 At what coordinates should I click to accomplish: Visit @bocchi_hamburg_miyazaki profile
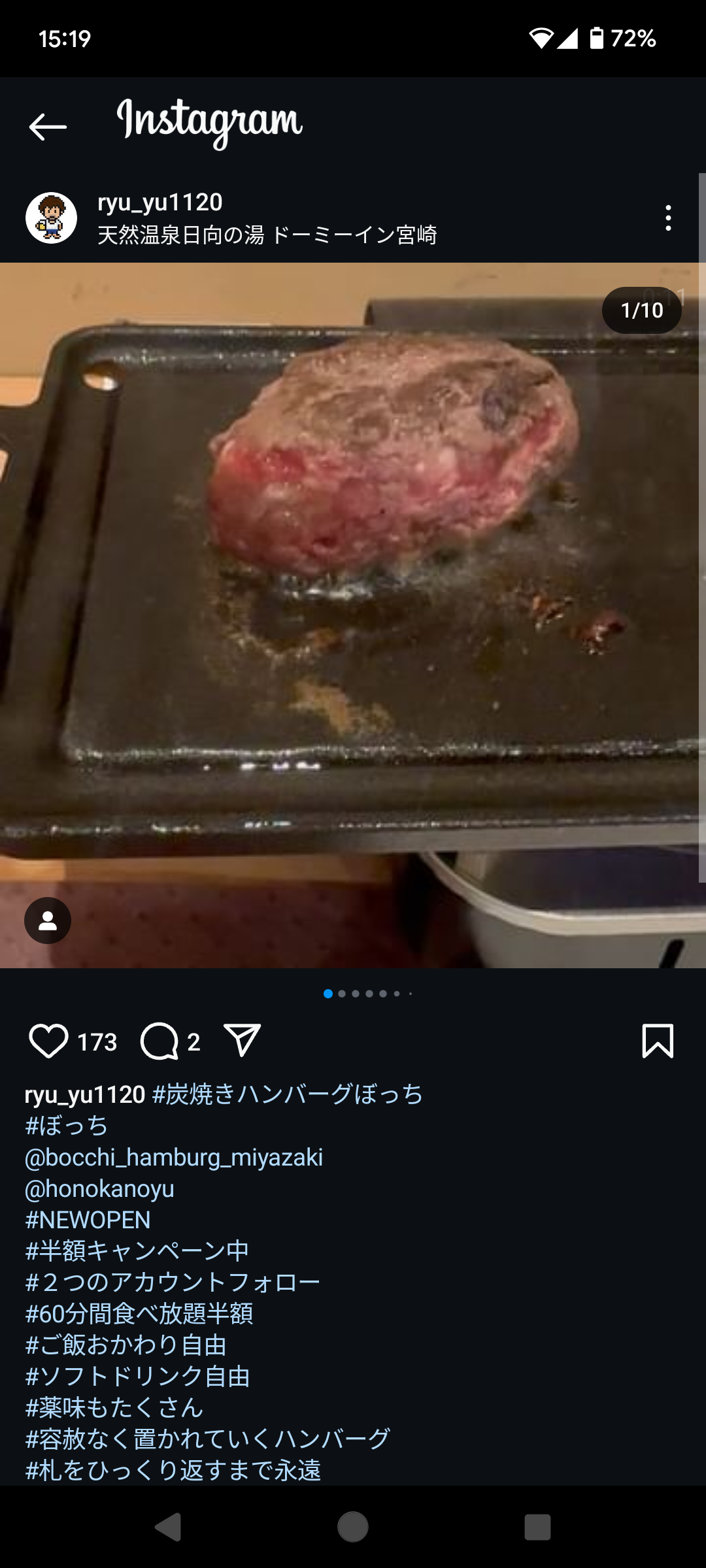coord(173,1157)
